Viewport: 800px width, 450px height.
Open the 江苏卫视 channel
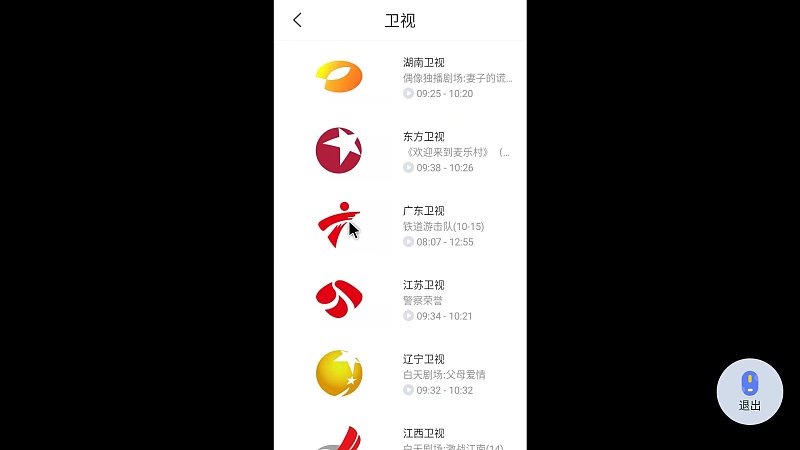coord(400,300)
